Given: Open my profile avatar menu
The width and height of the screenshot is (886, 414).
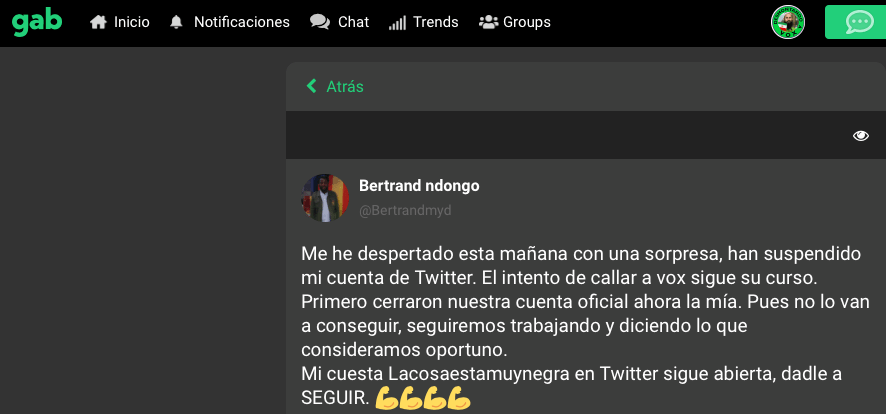Looking at the screenshot, I should pyautogui.click(x=788, y=22).
